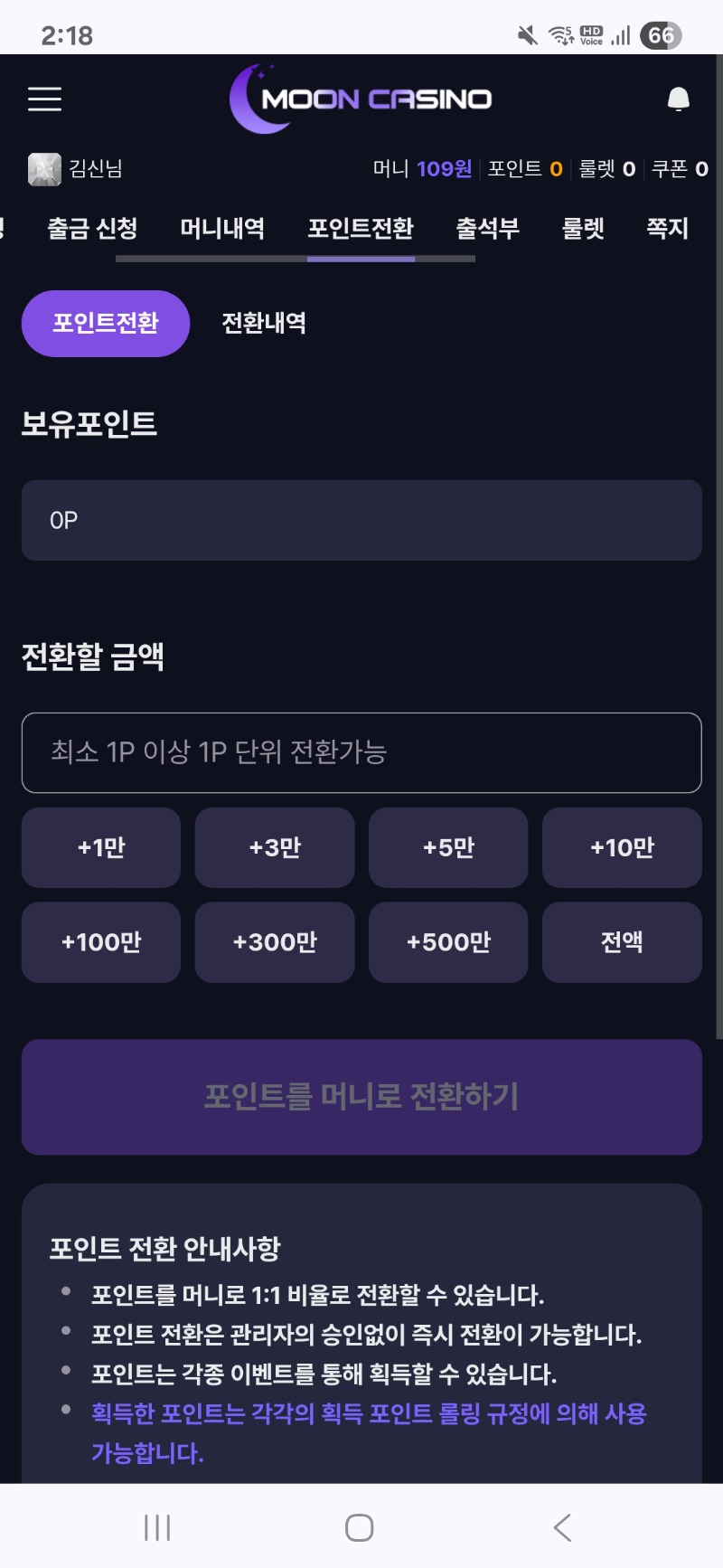Add +300만 to the amount
The height and width of the screenshot is (1568, 723).
(275, 942)
